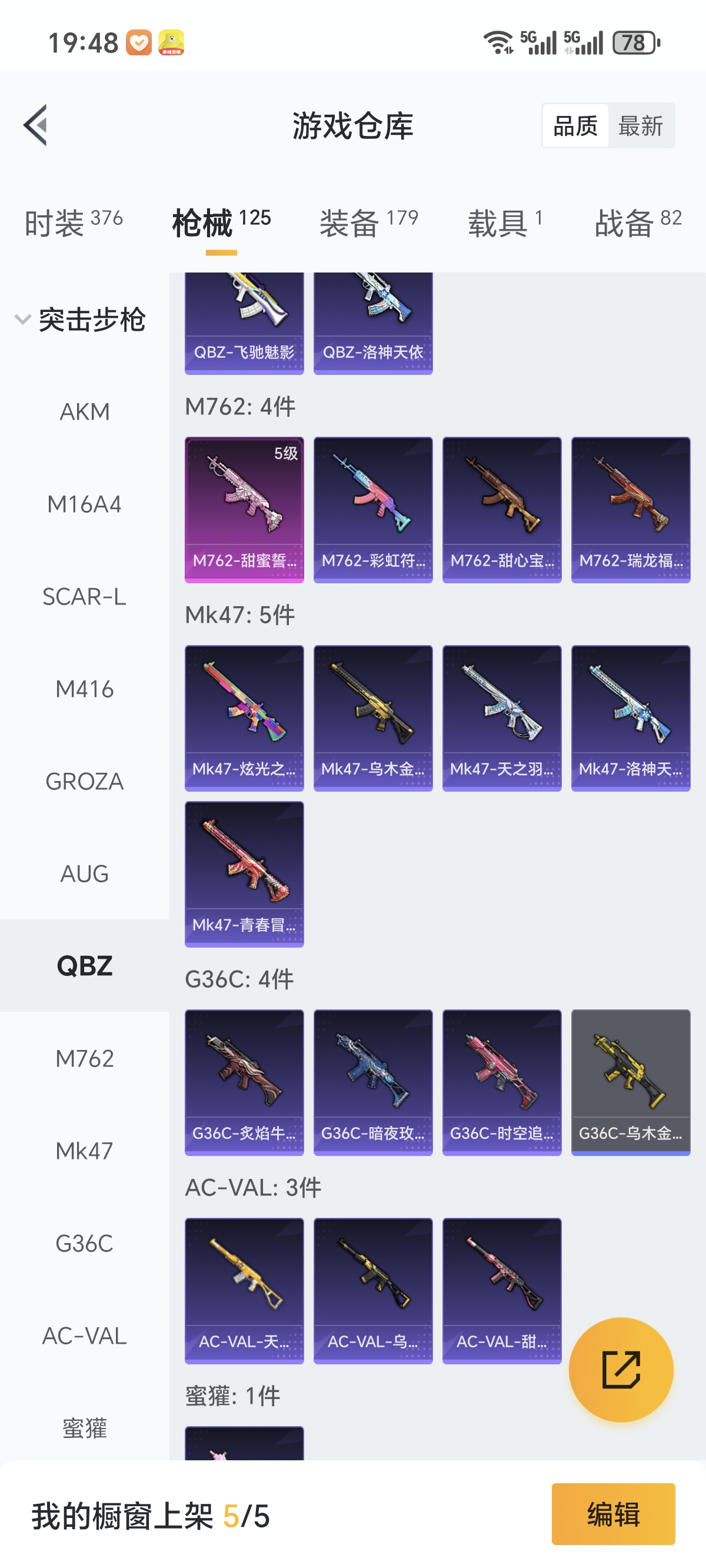The image size is (706, 1568).
Task: Tap the orange share floating button
Action: tap(621, 1370)
